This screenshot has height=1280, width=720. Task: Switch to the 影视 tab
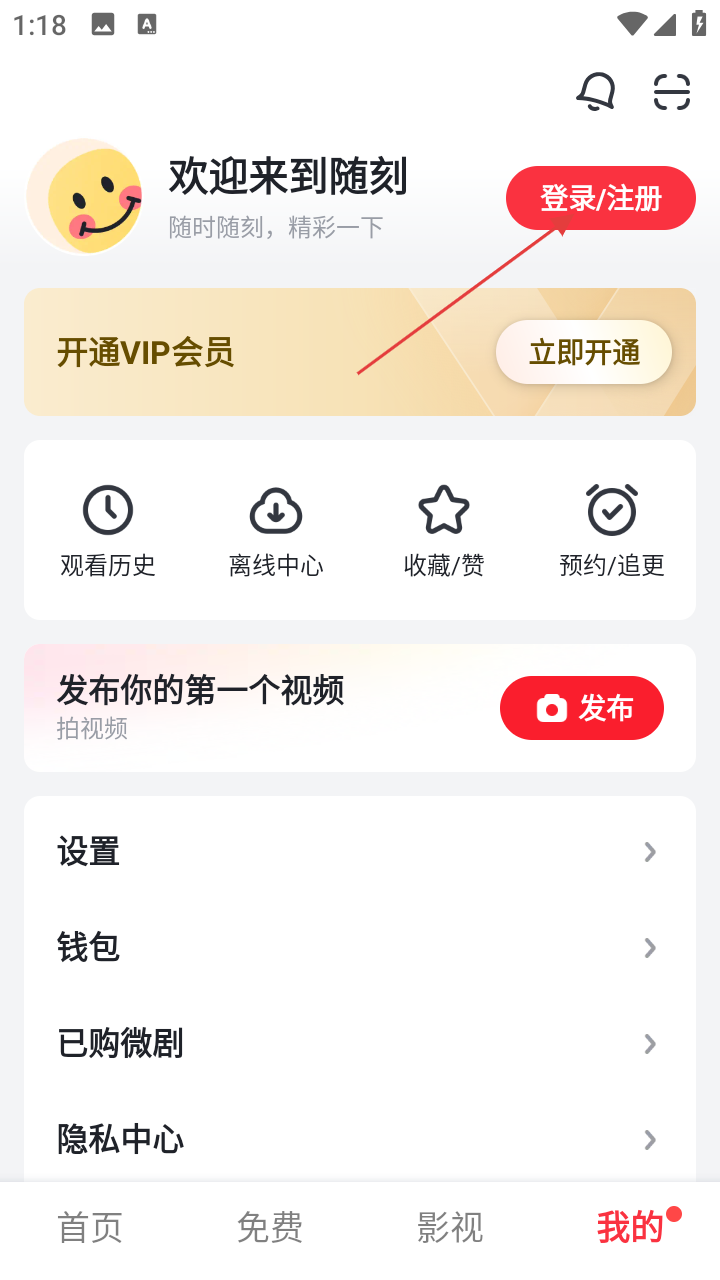click(x=450, y=1227)
